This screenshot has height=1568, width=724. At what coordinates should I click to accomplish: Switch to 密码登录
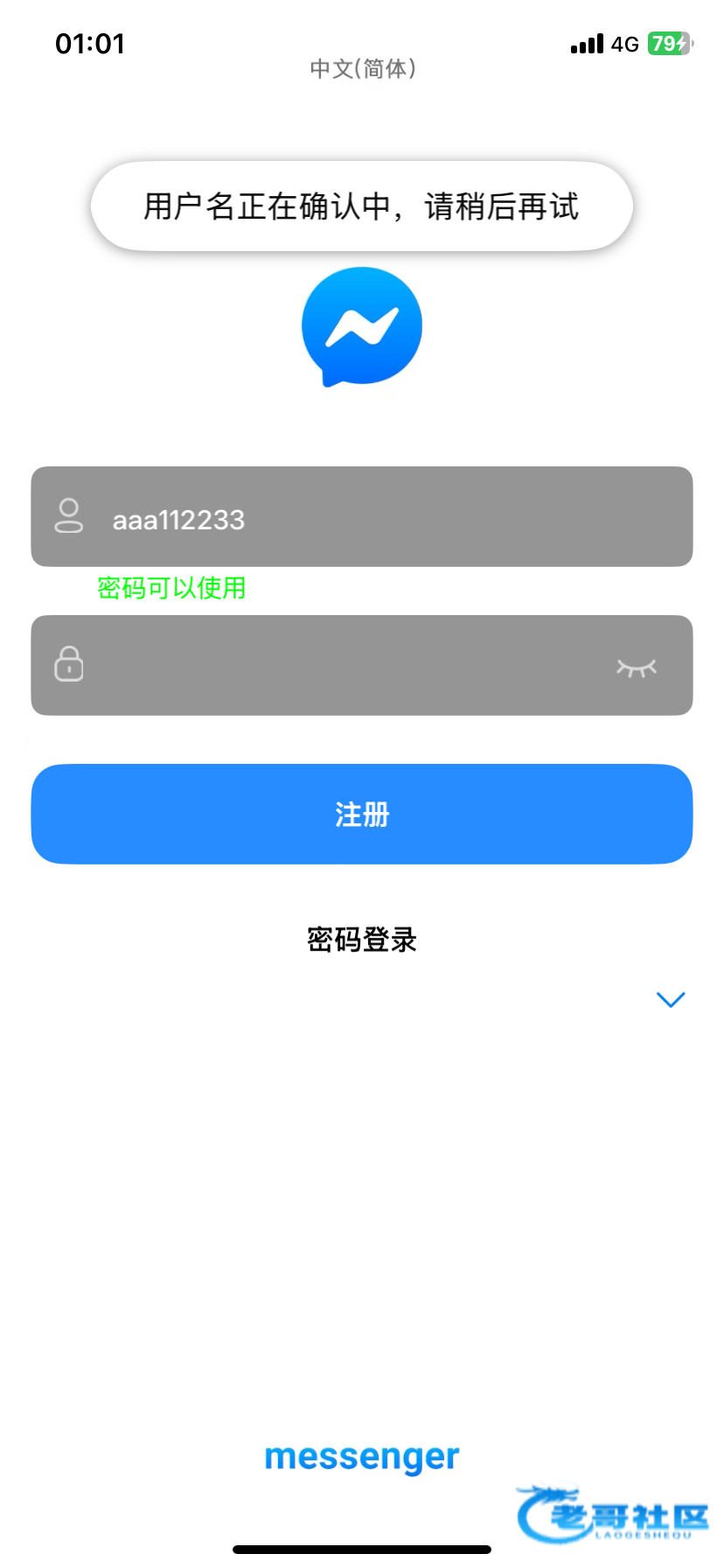362,940
